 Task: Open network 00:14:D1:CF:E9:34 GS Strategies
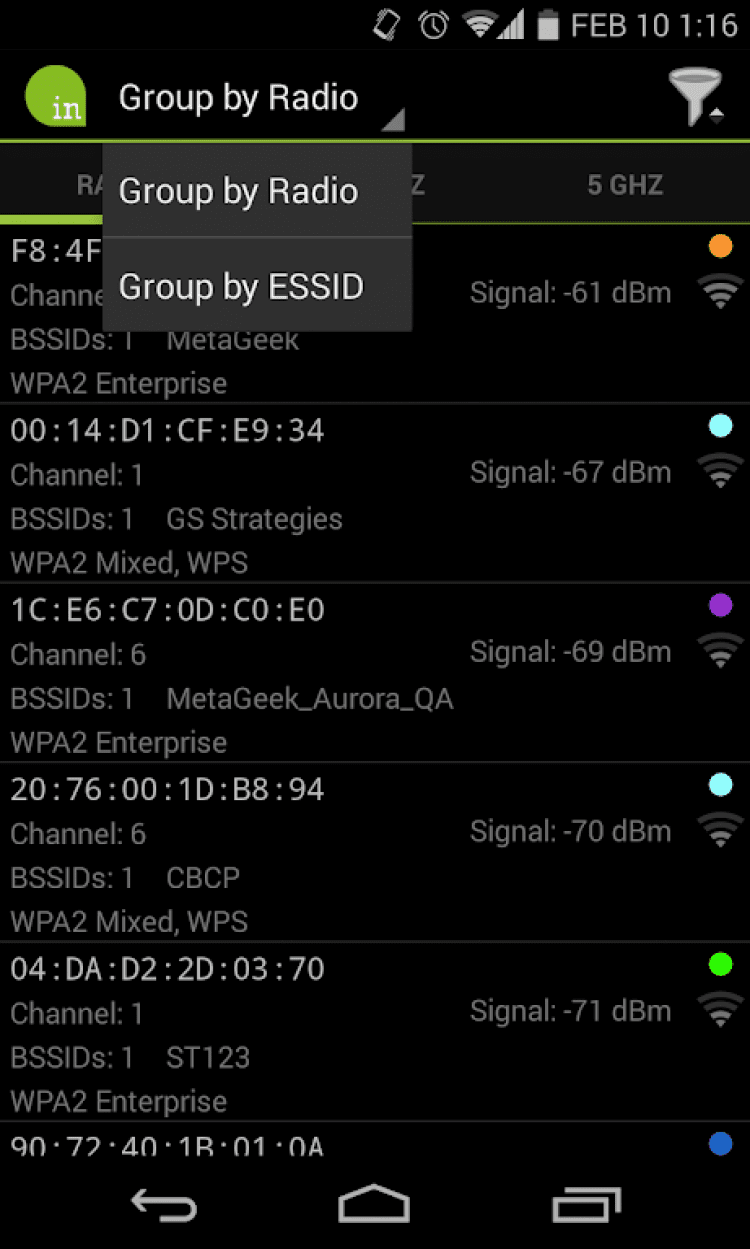point(300,495)
